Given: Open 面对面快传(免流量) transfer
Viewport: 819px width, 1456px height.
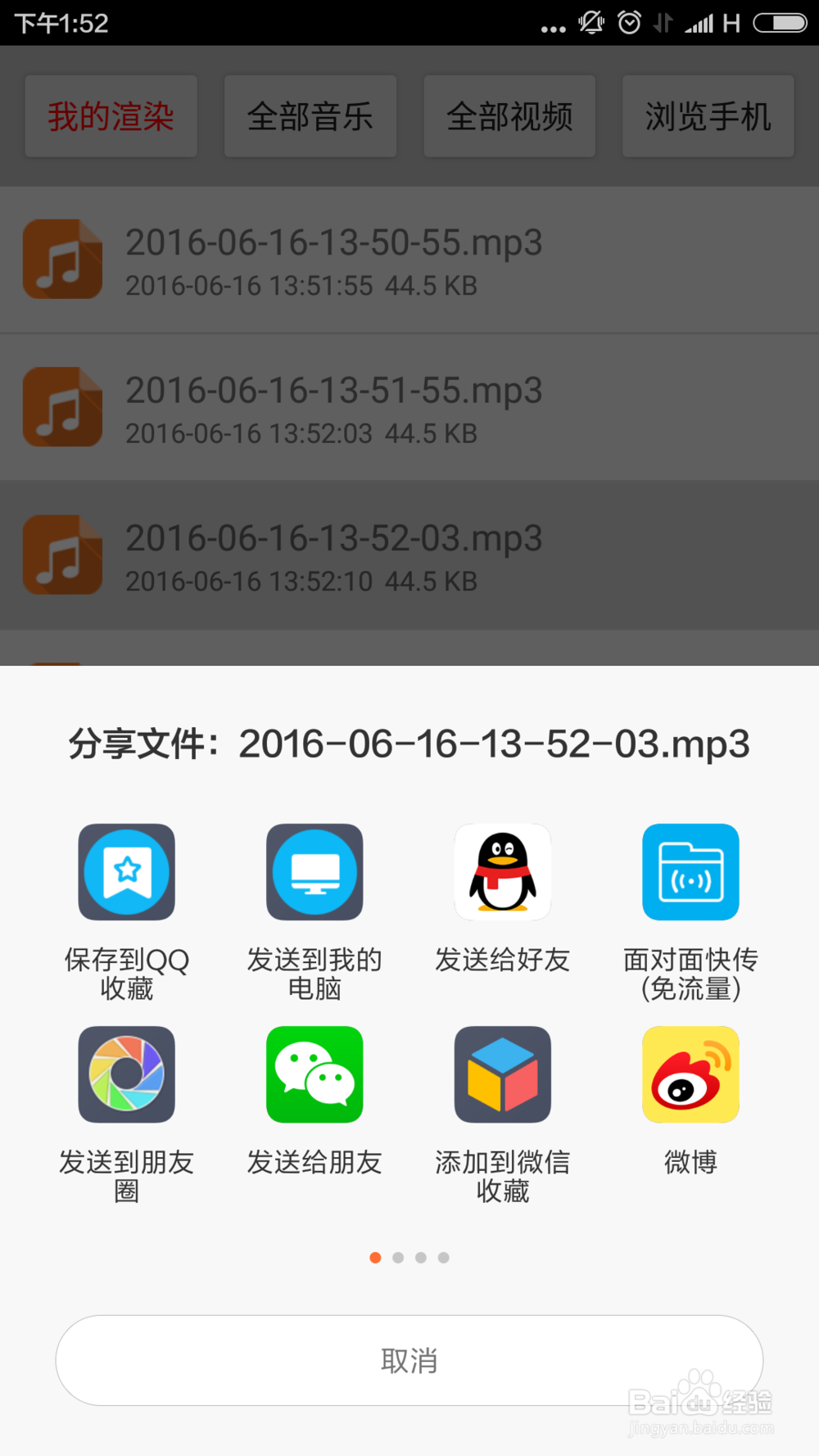Looking at the screenshot, I should click(x=690, y=873).
